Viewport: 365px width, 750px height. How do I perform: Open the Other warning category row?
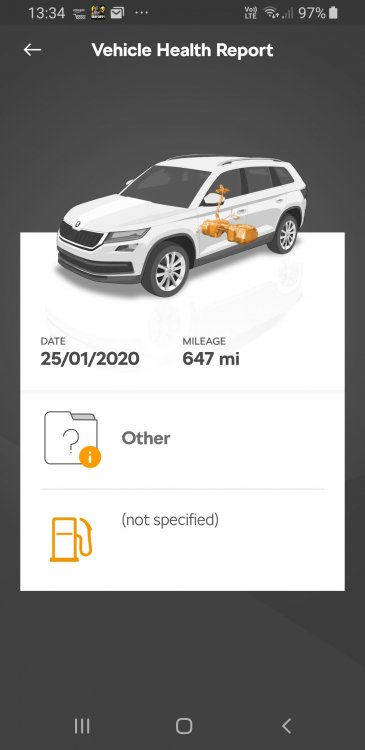pyautogui.click(x=182, y=439)
